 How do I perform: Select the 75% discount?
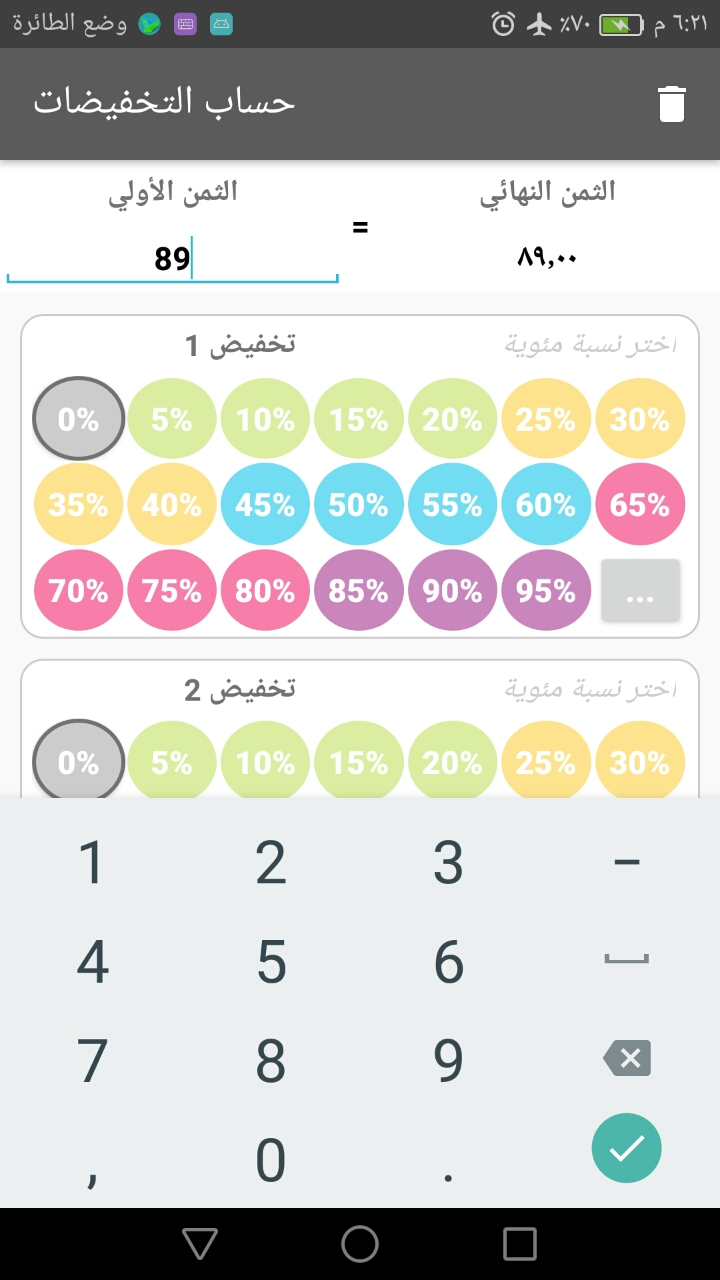tap(172, 591)
